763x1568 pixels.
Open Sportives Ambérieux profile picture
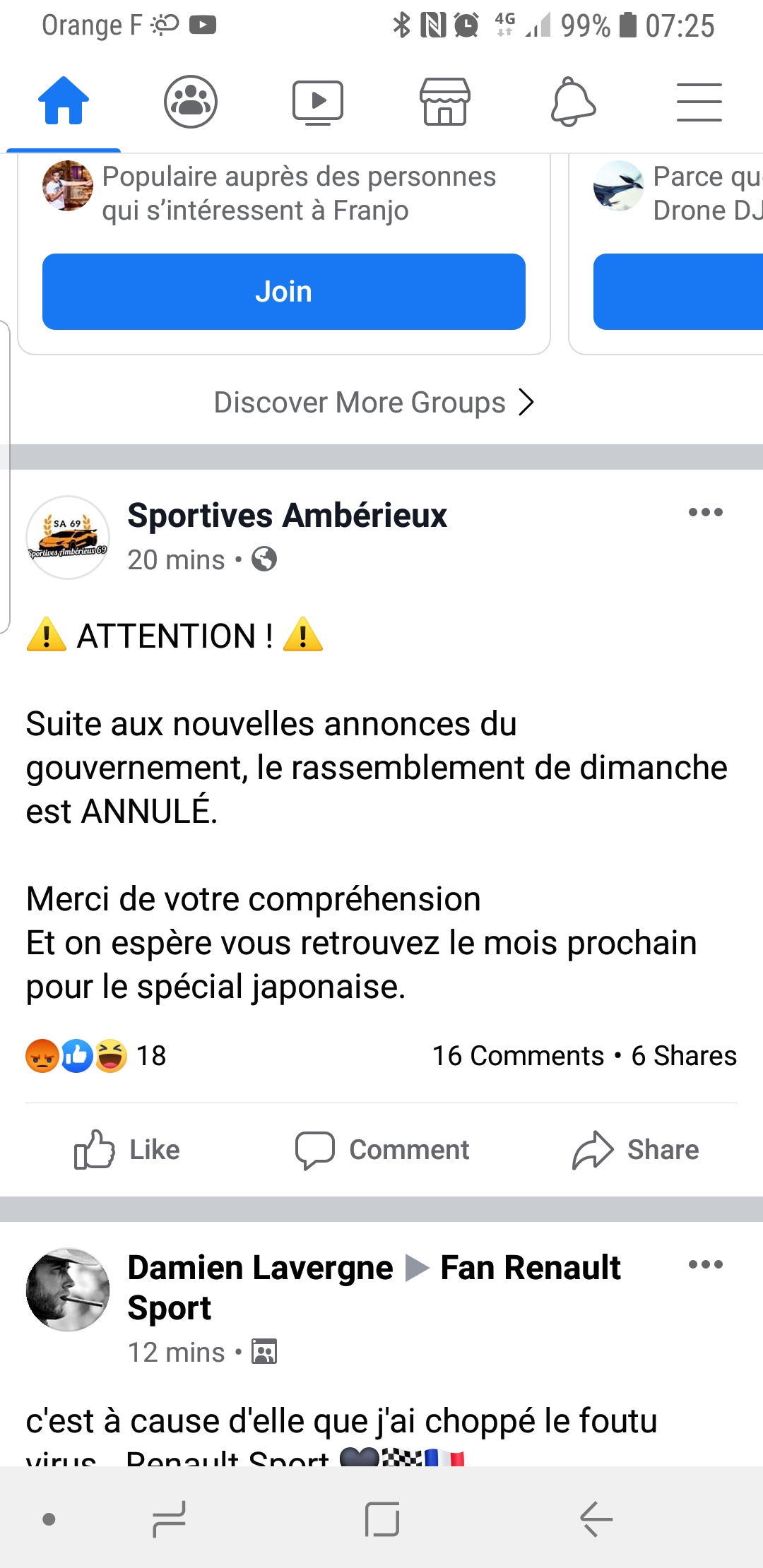pyautogui.click(x=68, y=537)
